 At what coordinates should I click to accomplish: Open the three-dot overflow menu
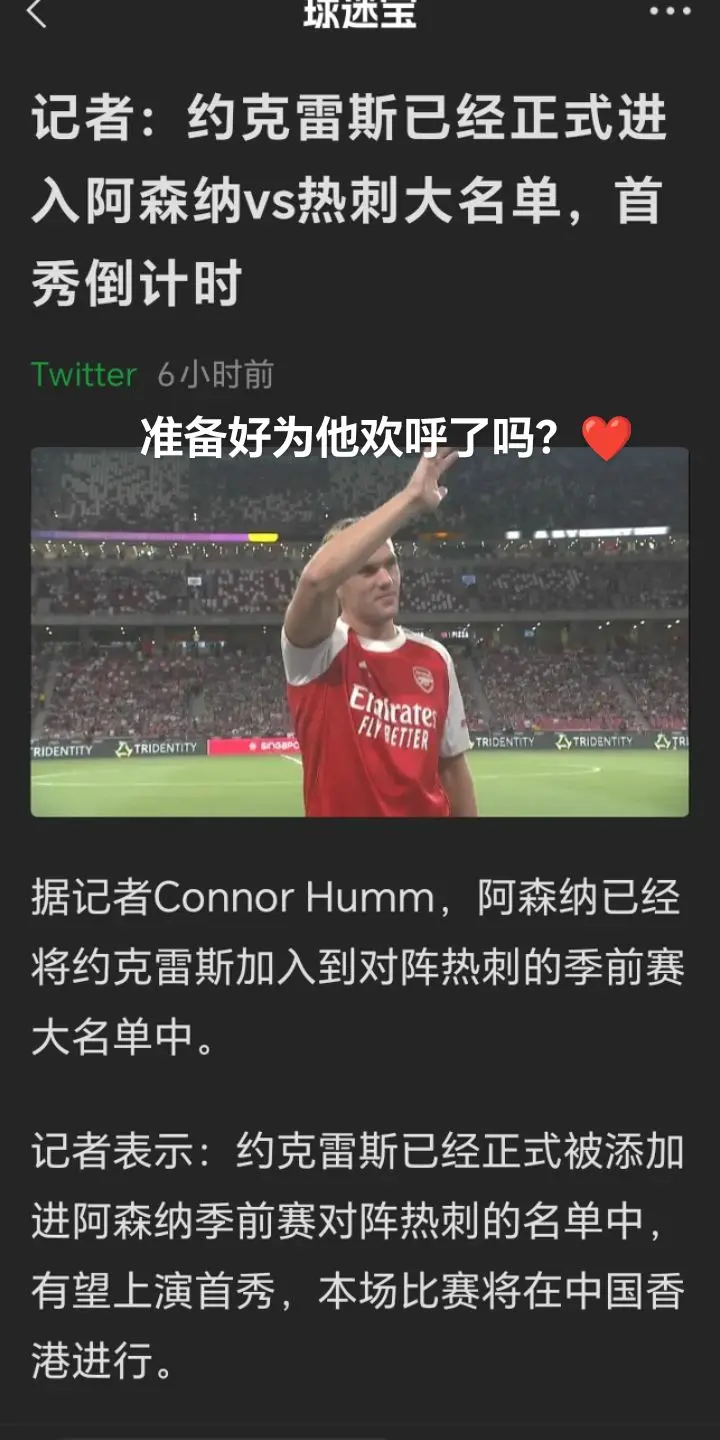click(x=669, y=12)
